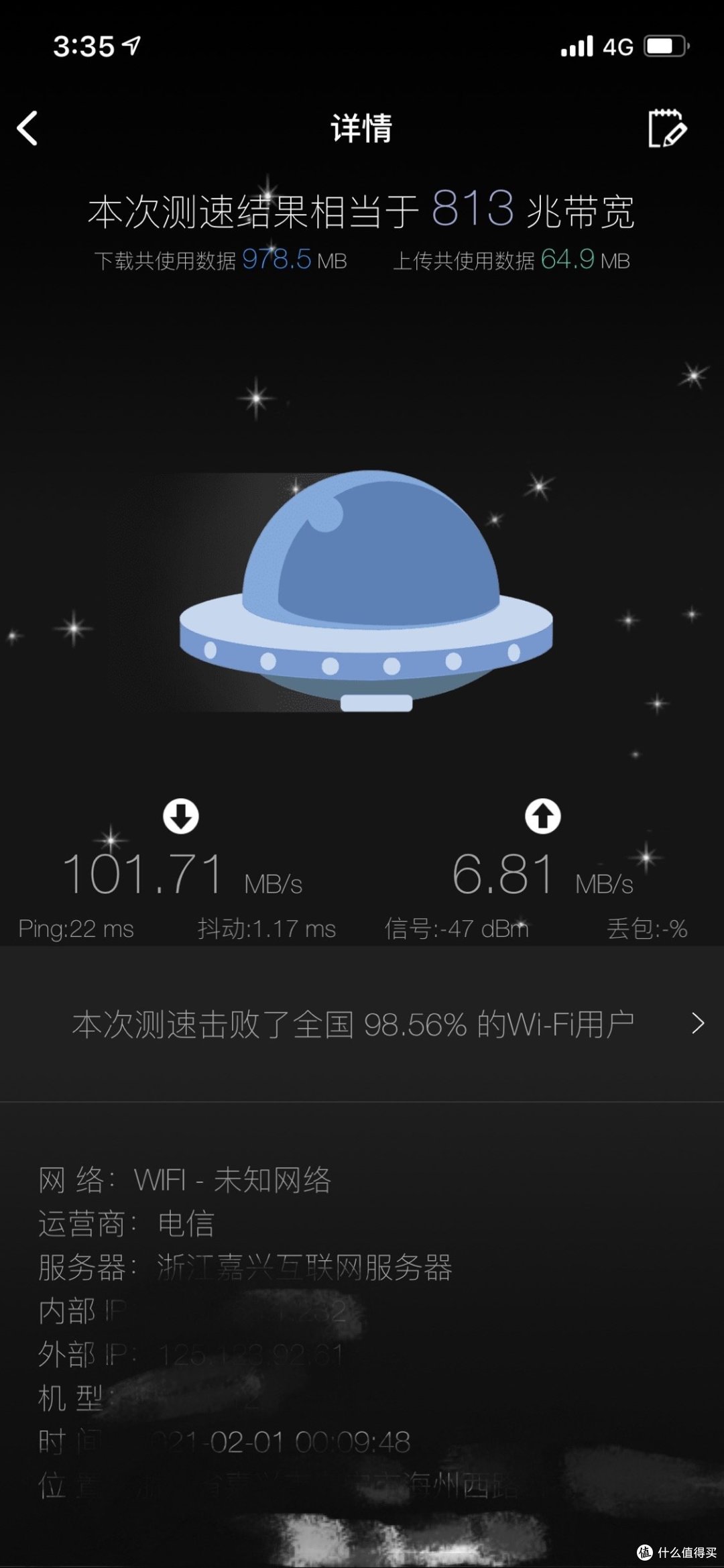Tap the Ping 22 ms statistic
The image size is (724, 1568).
pos(76,930)
